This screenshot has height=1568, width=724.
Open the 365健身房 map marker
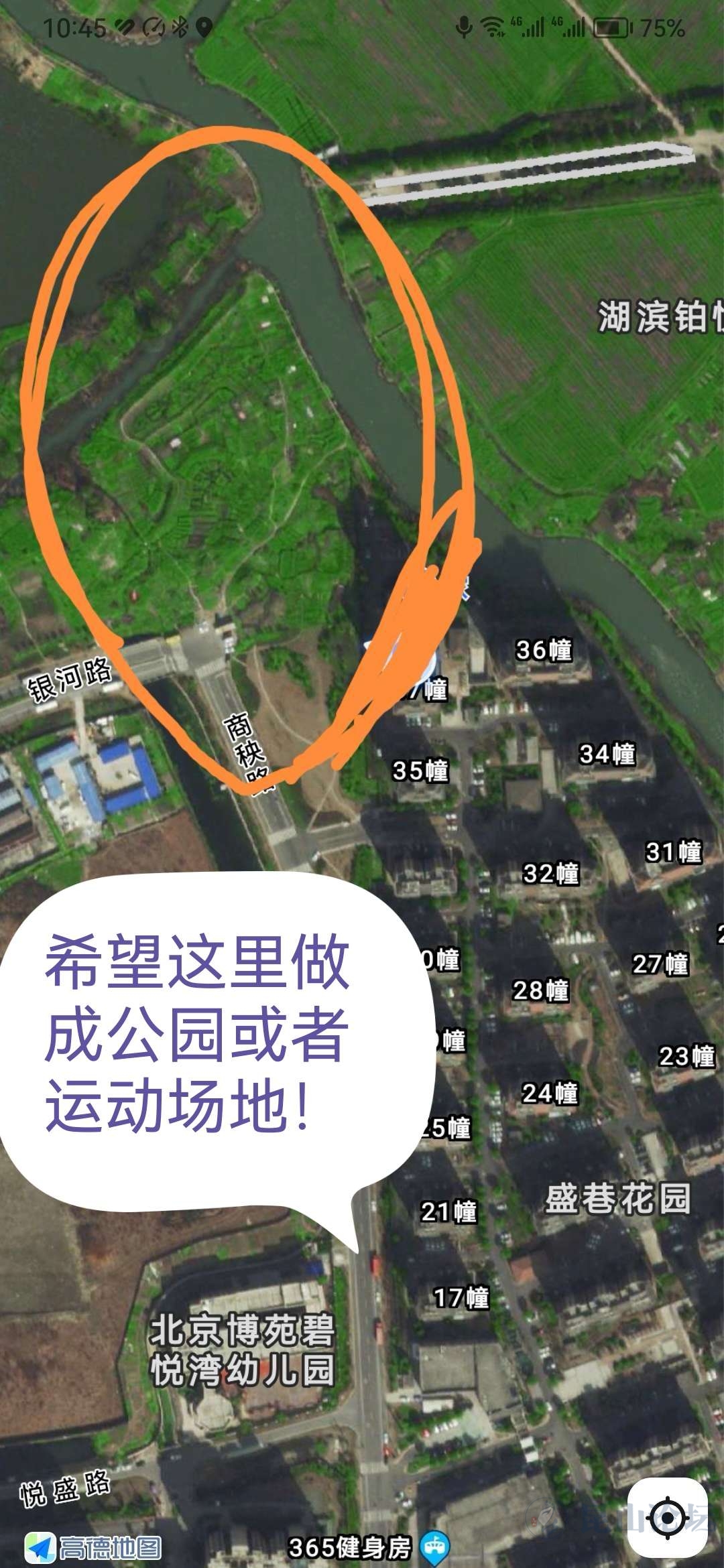434,1547
